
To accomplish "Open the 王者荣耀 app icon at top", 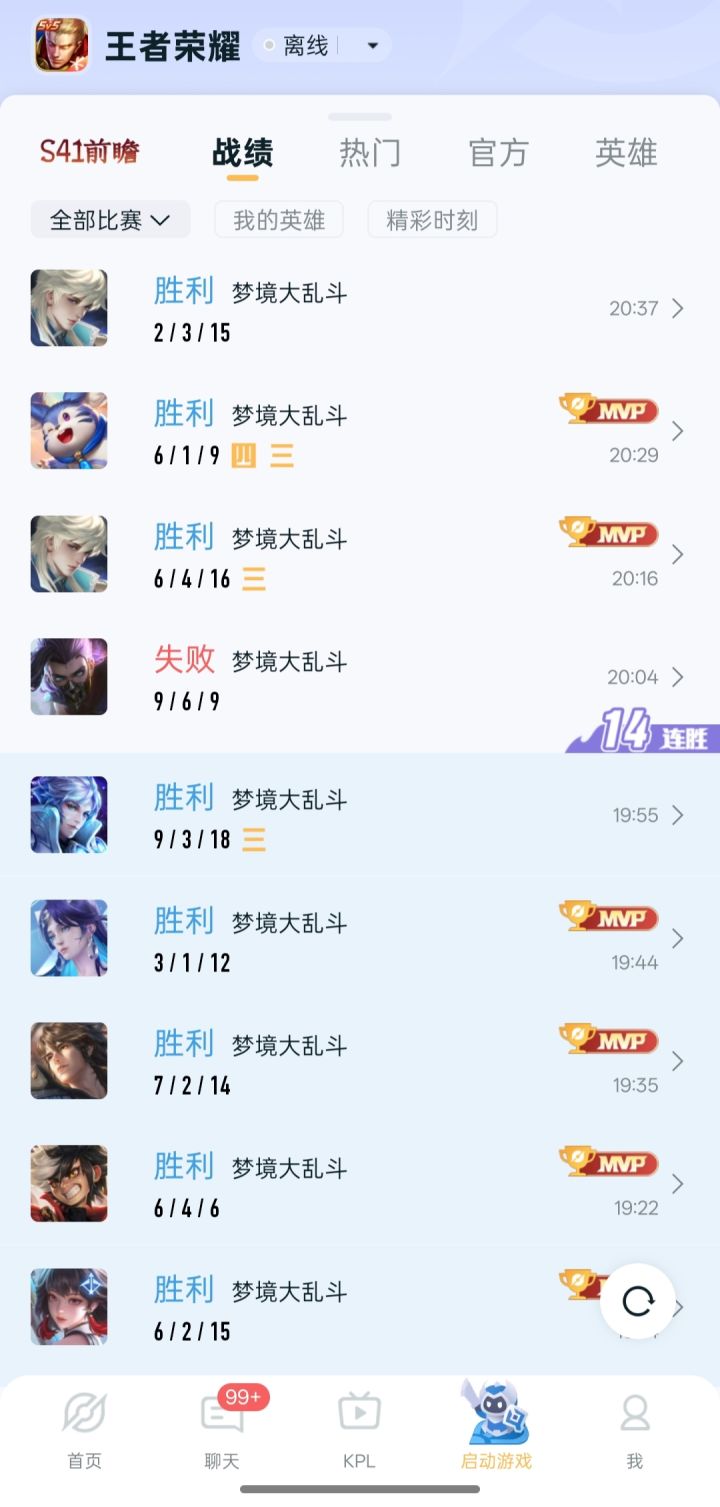I will click(x=60, y=44).
